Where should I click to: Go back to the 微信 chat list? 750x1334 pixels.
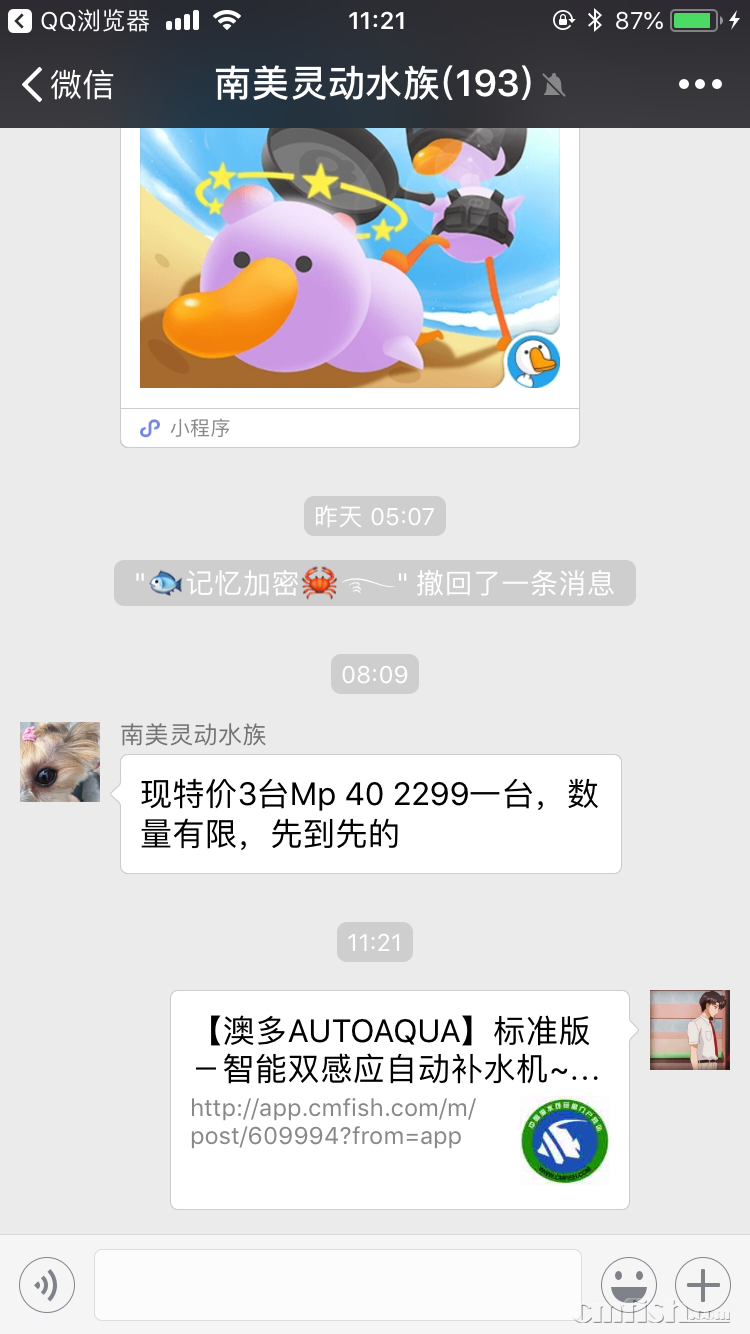(x=68, y=85)
